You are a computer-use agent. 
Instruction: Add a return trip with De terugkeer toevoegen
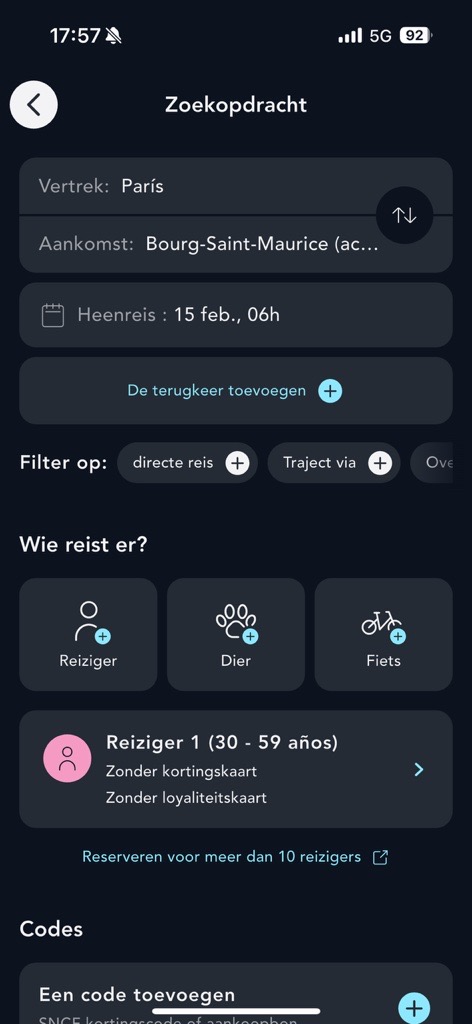[x=236, y=391]
